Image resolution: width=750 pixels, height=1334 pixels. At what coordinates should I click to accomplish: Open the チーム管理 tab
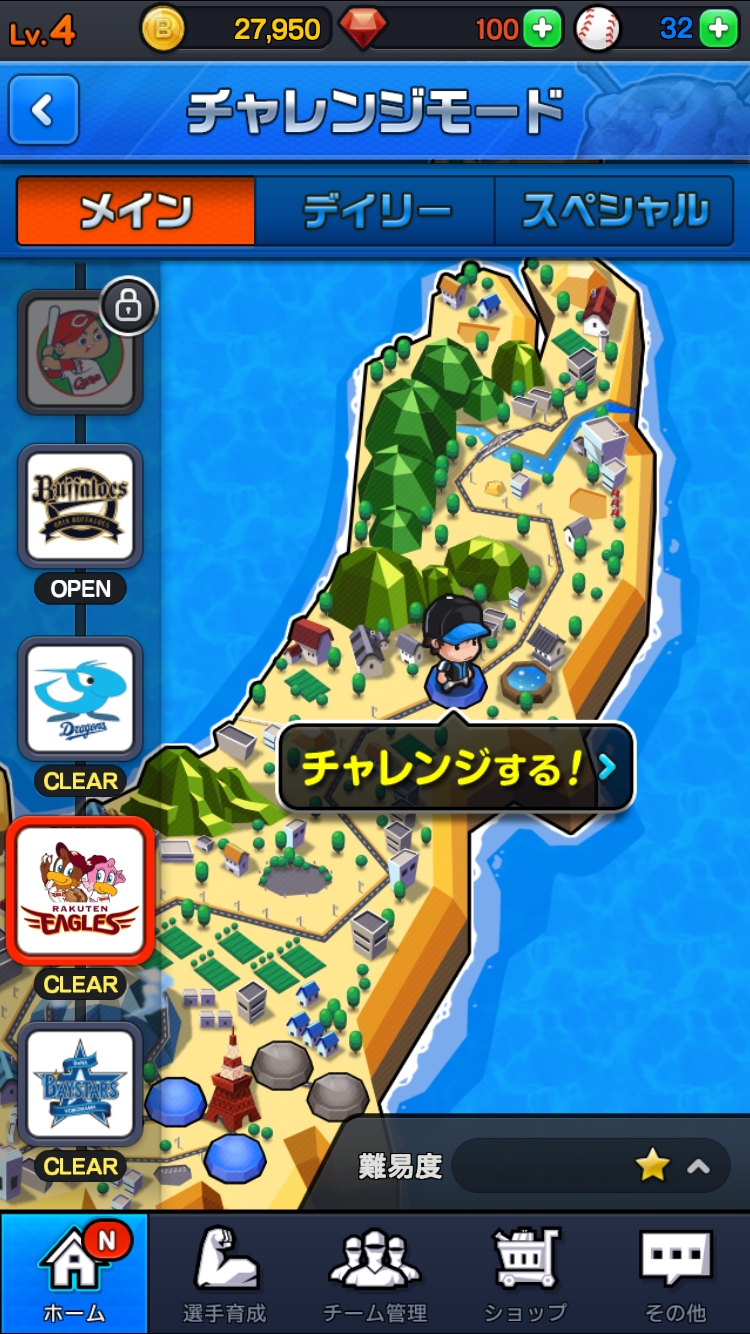(x=375, y=1273)
